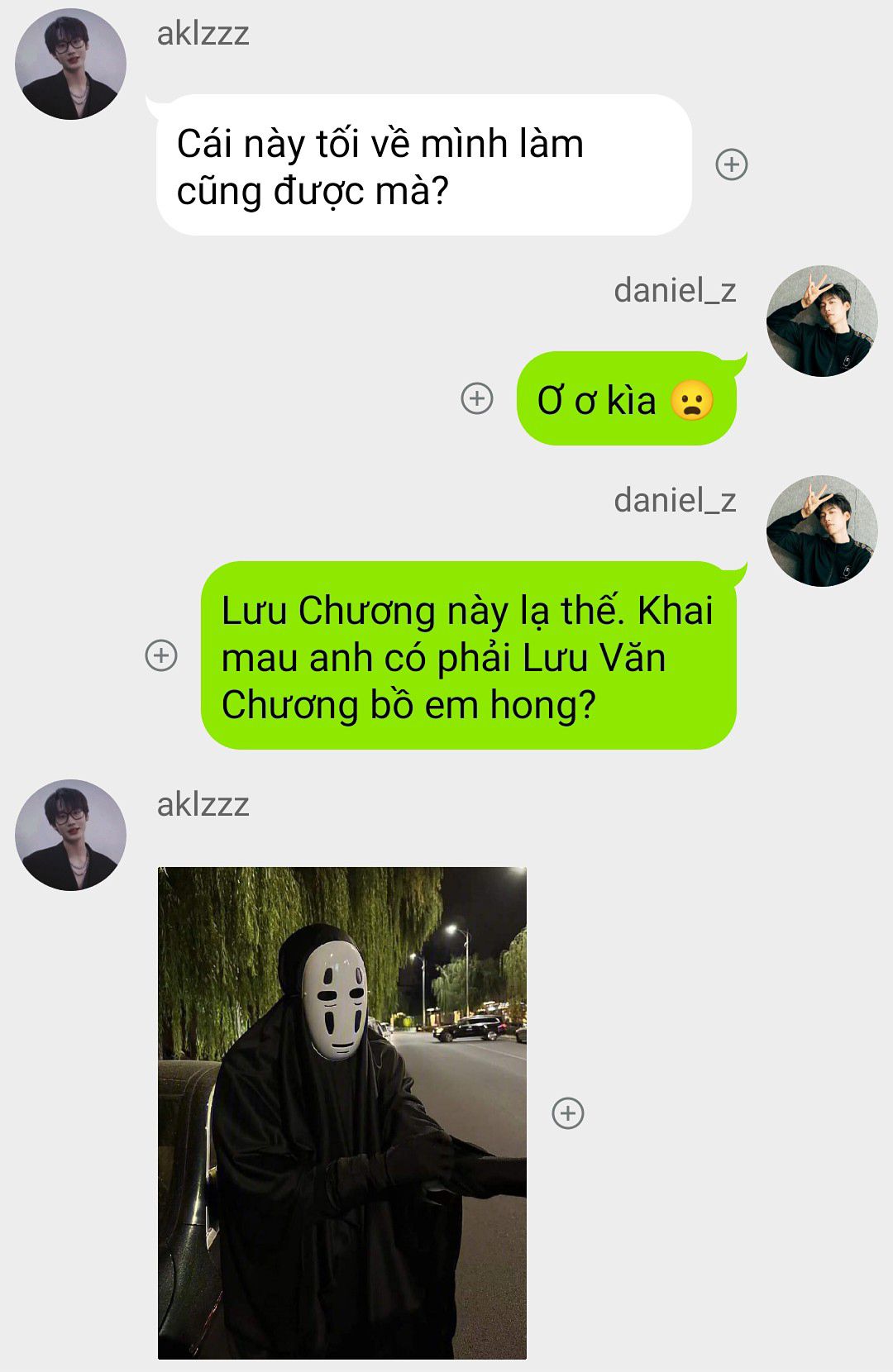Open daniel_z's avatar next to "Ơ ơ kìa"
The image size is (893, 1372).
click(x=821, y=321)
